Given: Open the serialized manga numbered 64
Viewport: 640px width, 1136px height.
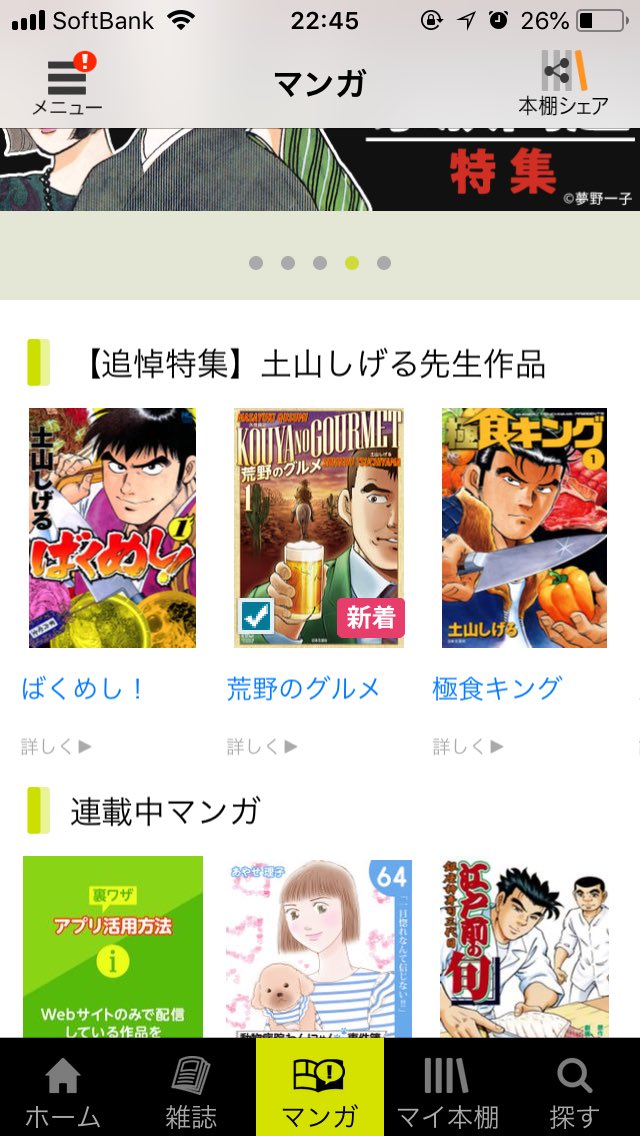Looking at the screenshot, I should [x=319, y=948].
